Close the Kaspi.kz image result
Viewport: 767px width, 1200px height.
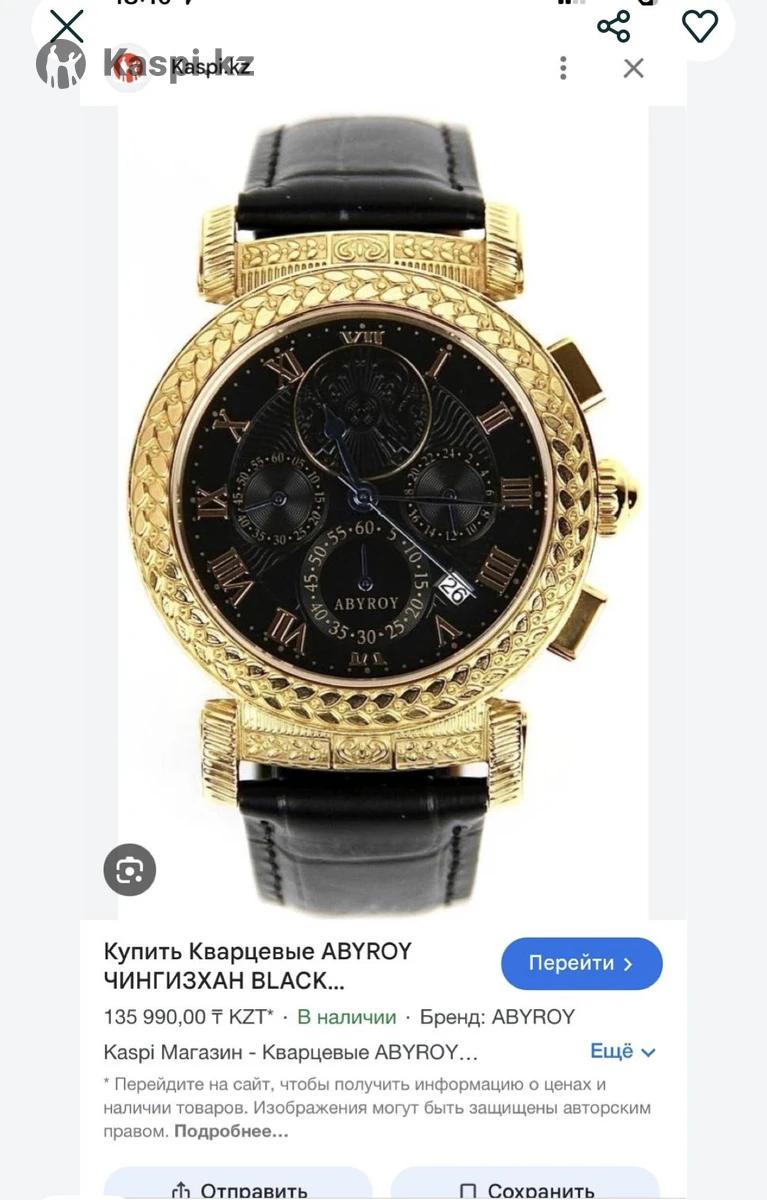(634, 68)
